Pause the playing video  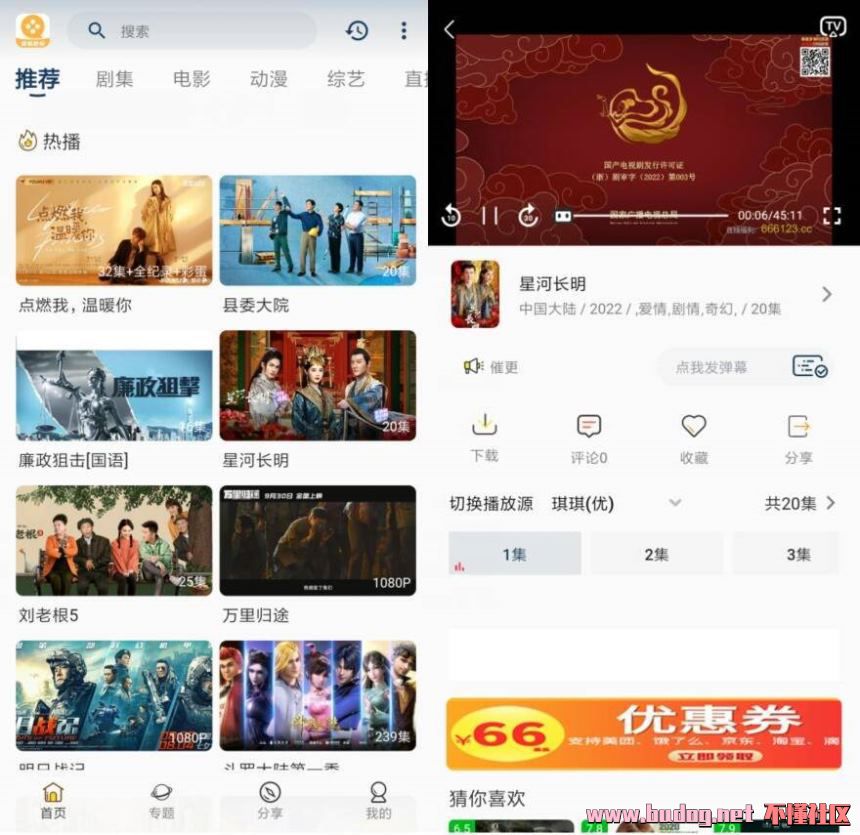coord(489,215)
